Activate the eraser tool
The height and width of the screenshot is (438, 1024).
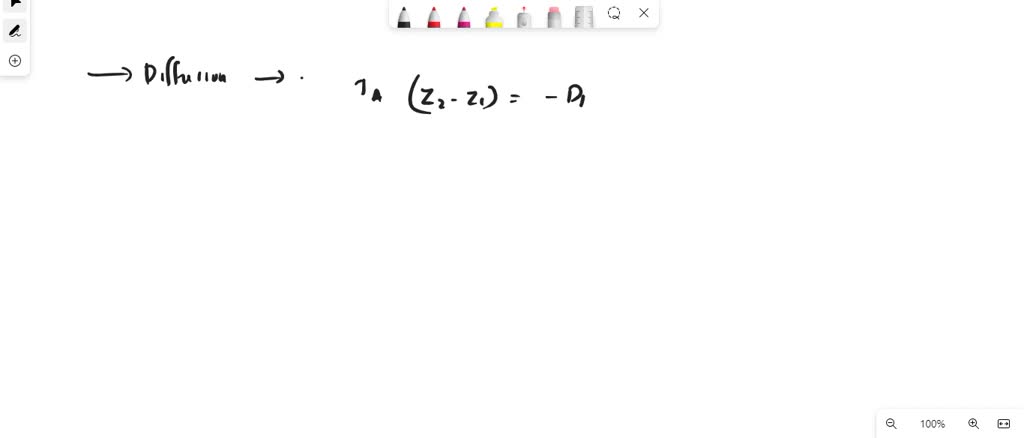pyautogui.click(x=554, y=16)
